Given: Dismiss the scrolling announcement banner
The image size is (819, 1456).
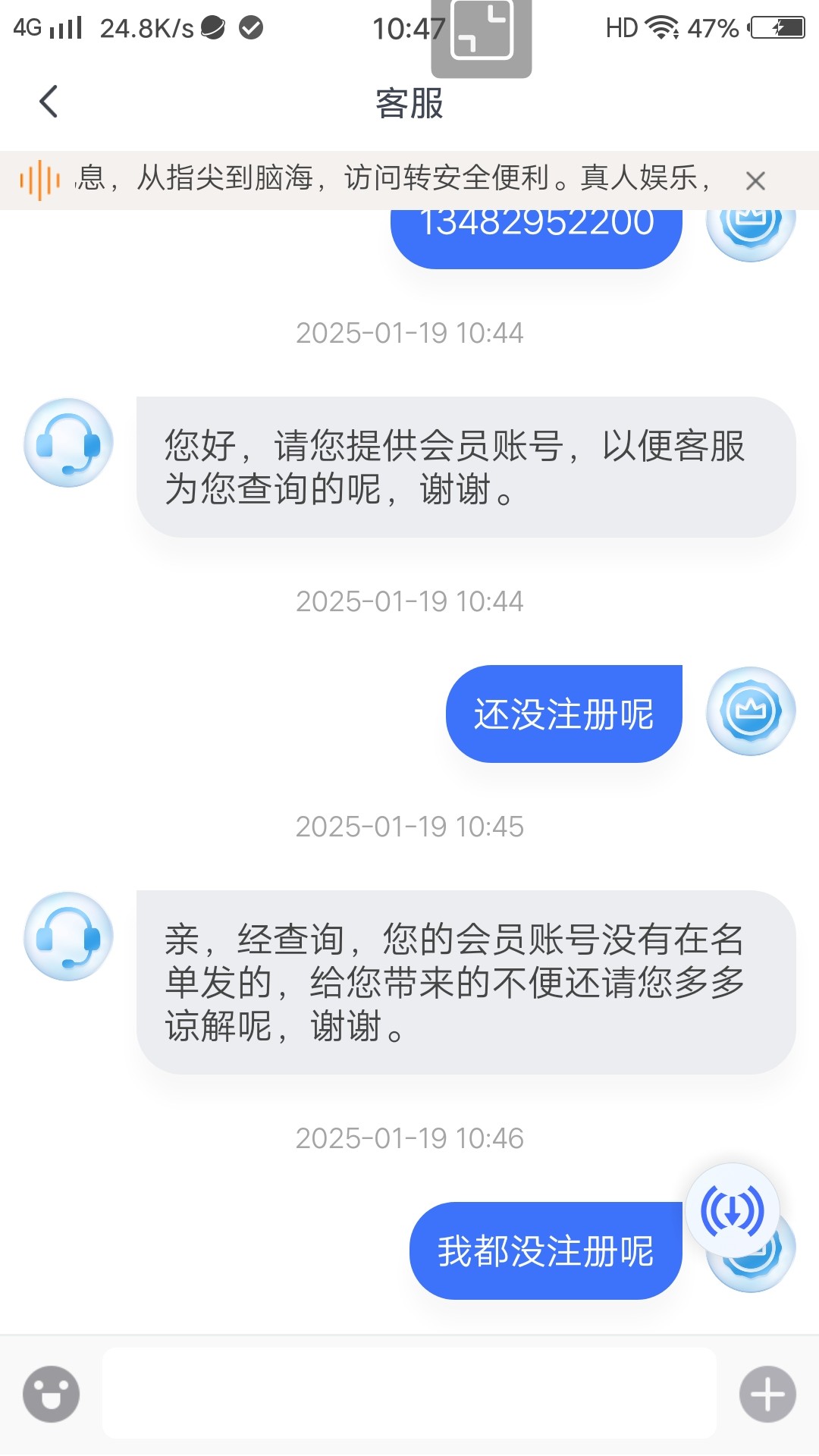Looking at the screenshot, I should click(755, 180).
